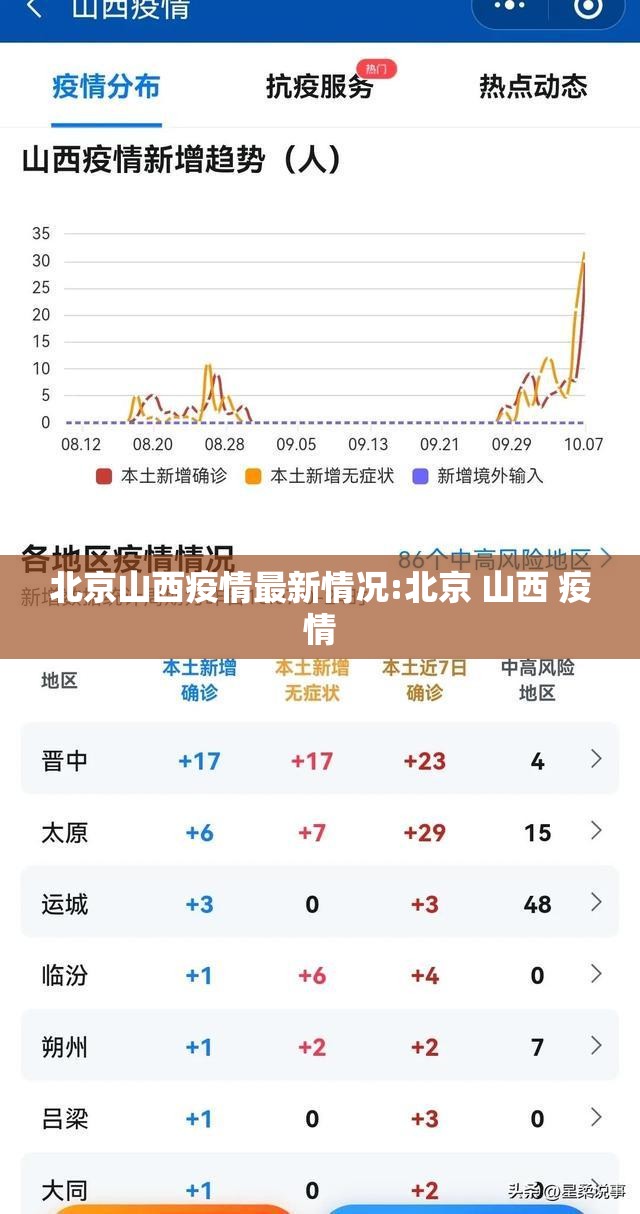This screenshot has width=640, height=1214.
Task: Open the 太原 region details row
Action: (319, 832)
